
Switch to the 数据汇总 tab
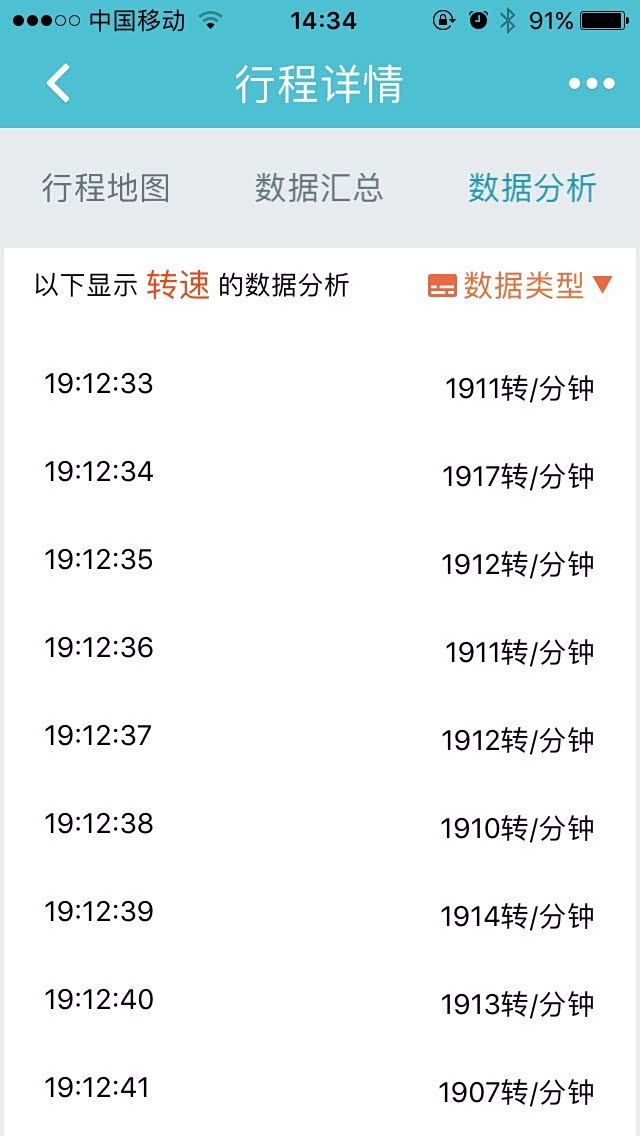click(319, 188)
